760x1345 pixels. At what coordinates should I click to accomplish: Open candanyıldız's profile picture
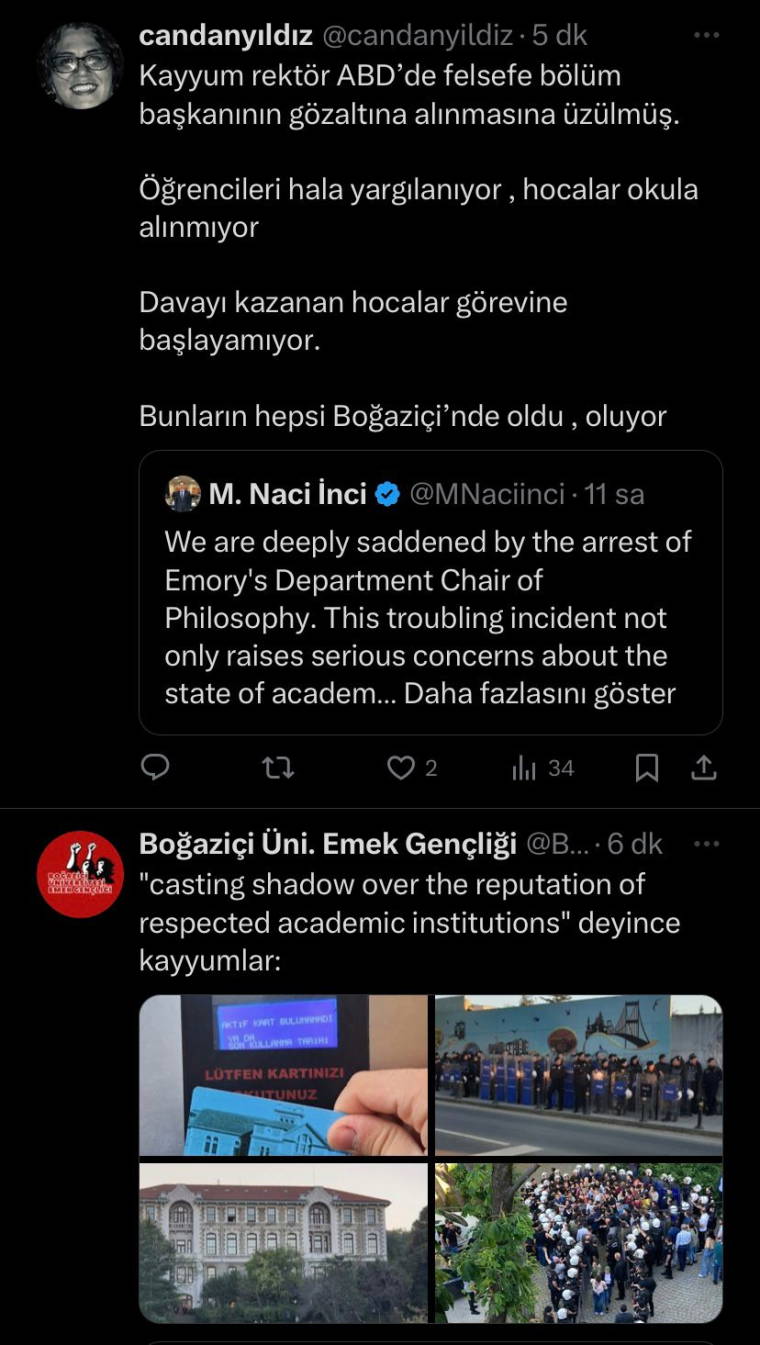tap(80, 65)
